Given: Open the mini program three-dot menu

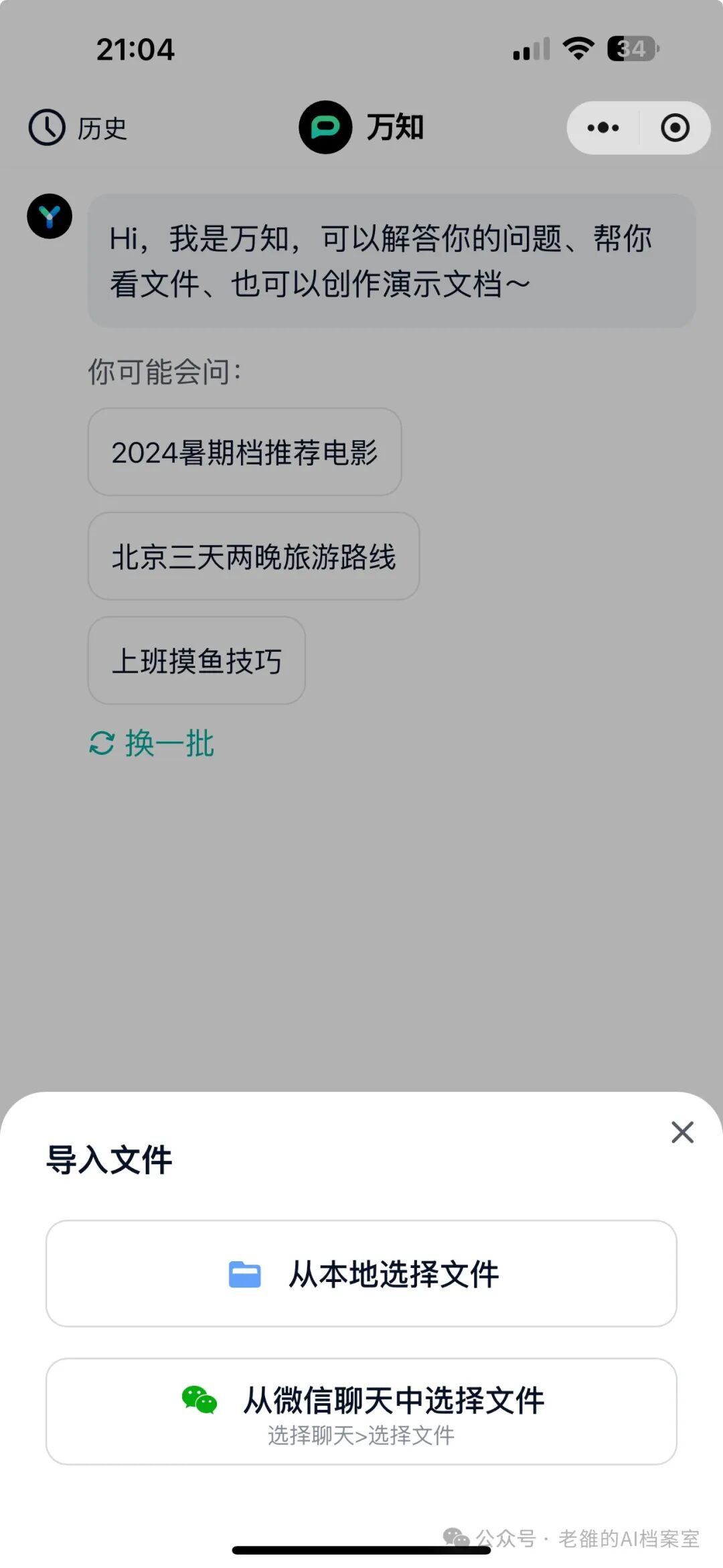Looking at the screenshot, I should coord(603,128).
